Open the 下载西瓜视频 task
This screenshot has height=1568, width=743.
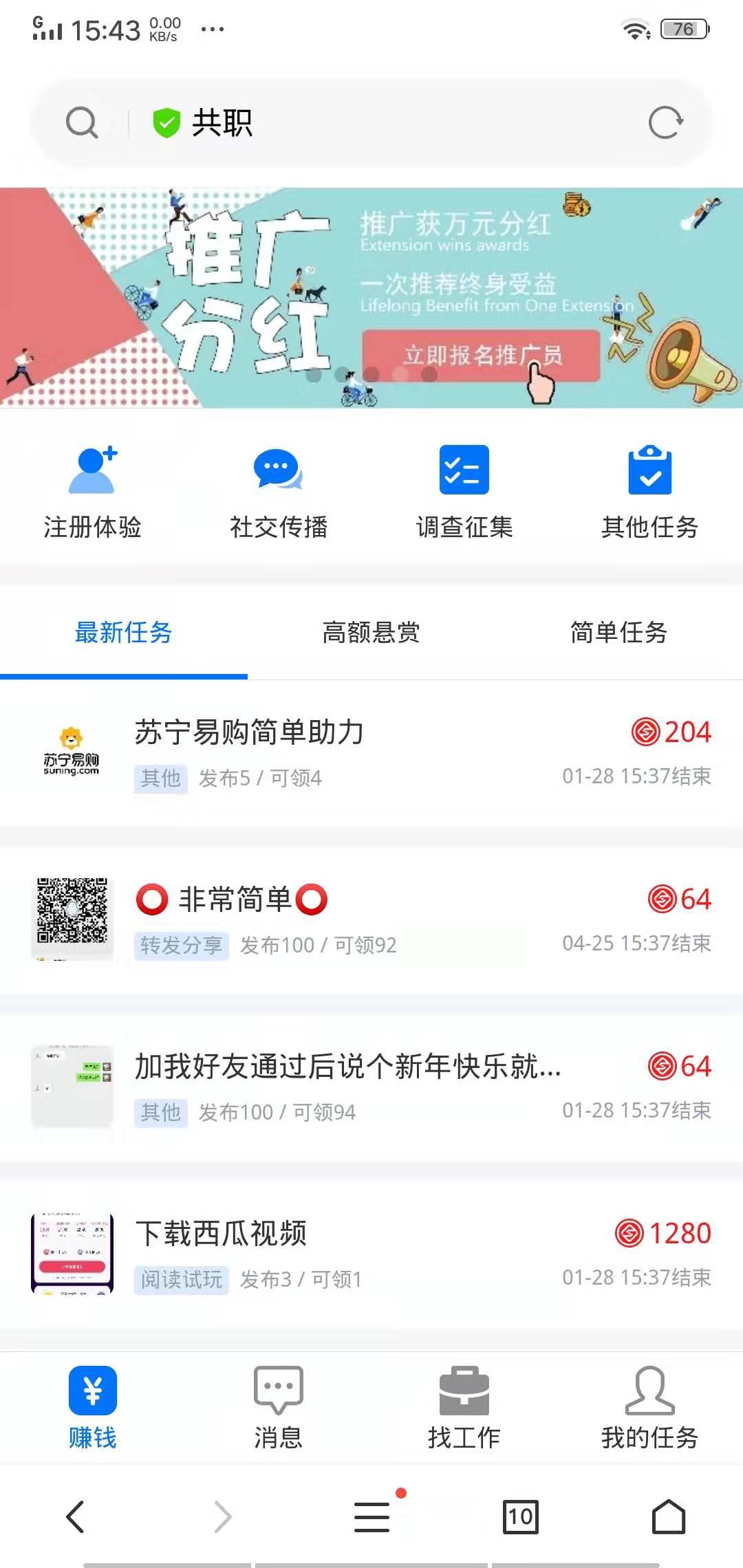coord(222,1233)
